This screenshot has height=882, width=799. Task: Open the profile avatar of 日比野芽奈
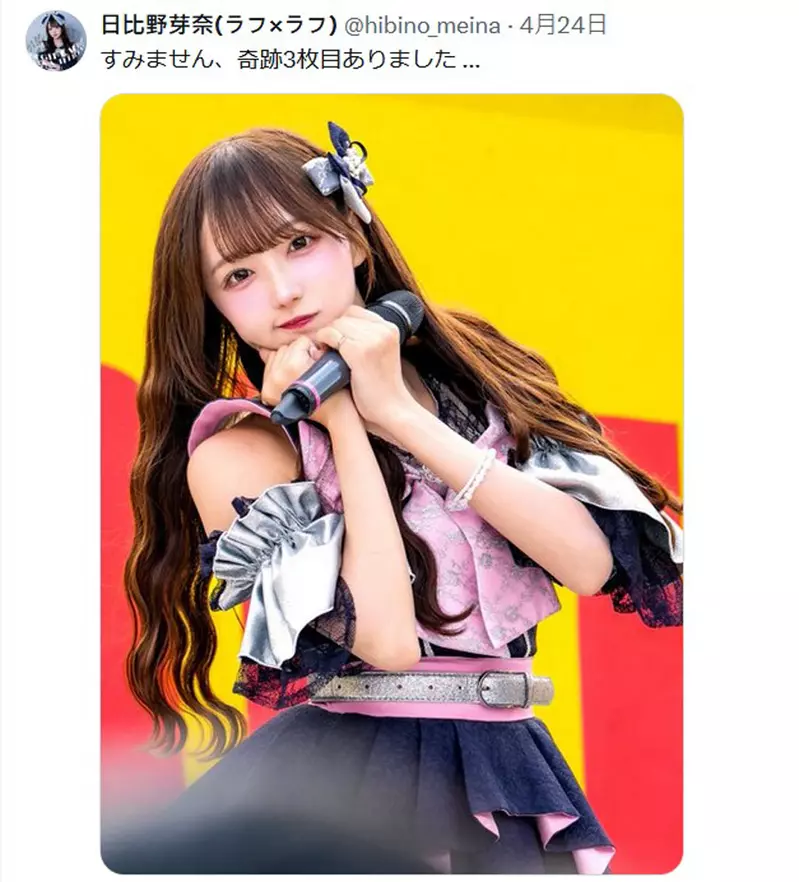click(x=56, y=41)
